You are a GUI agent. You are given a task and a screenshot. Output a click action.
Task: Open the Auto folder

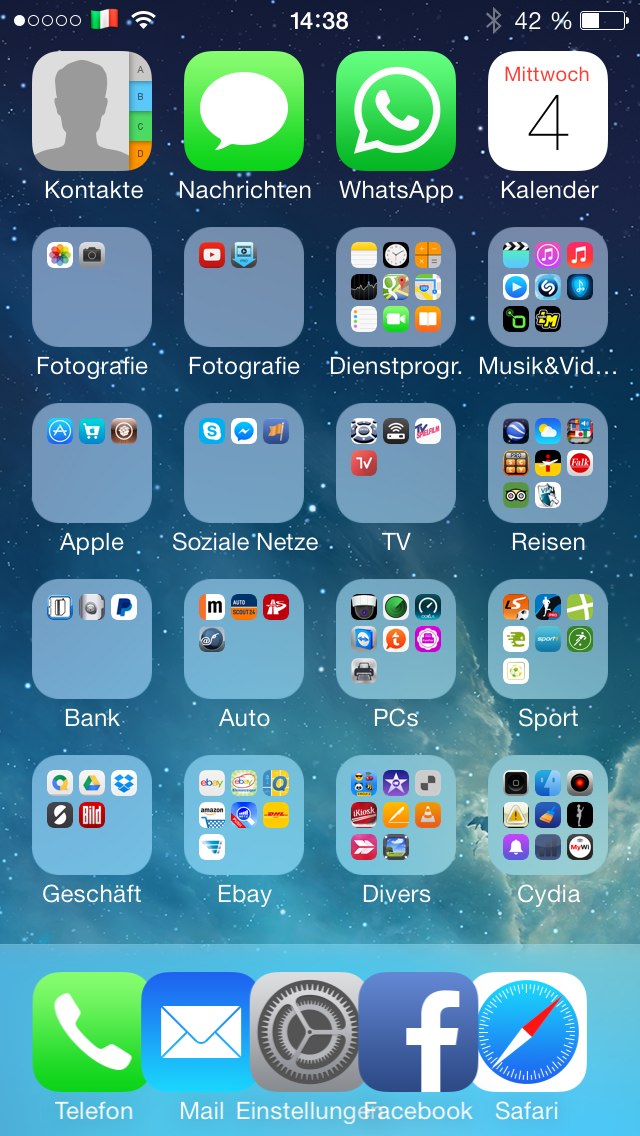click(244, 639)
